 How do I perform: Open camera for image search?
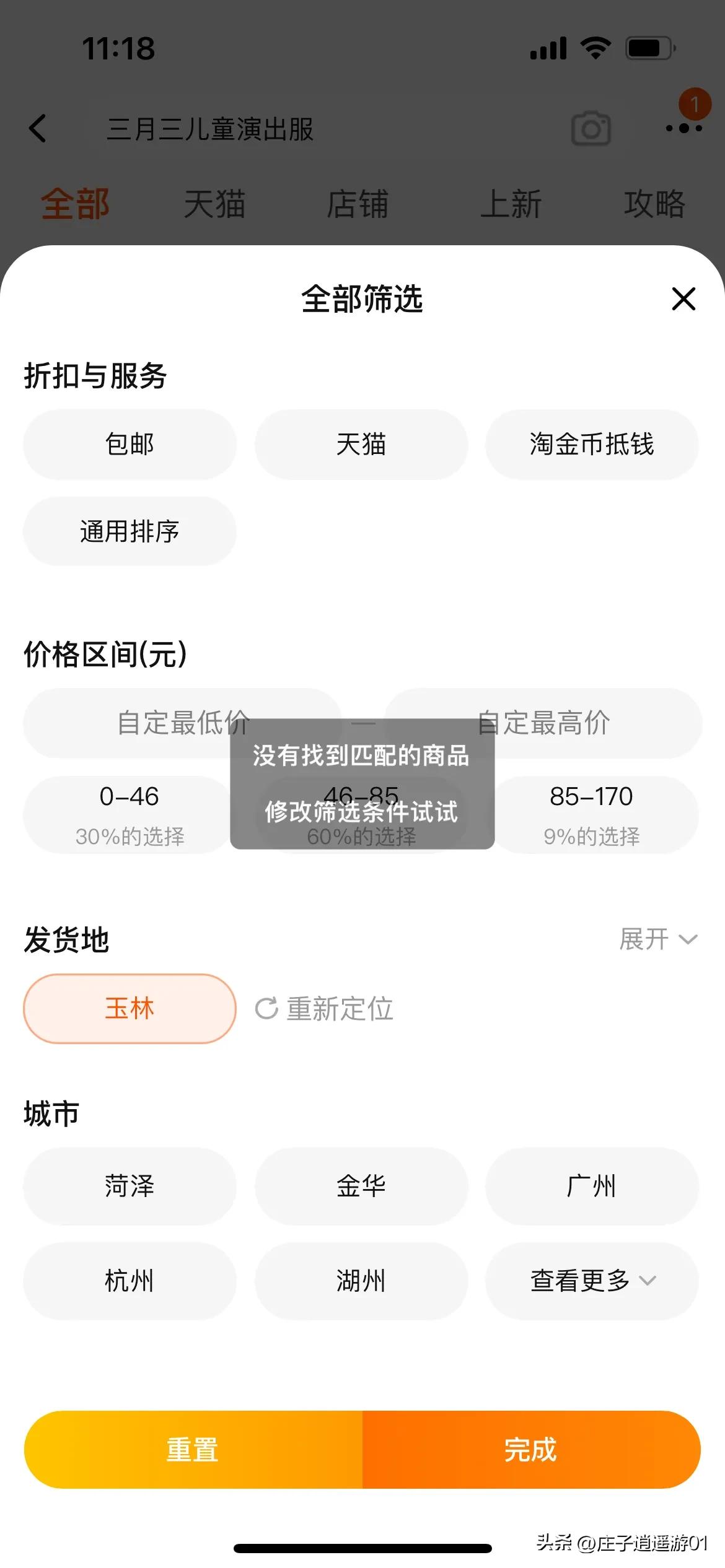589,129
